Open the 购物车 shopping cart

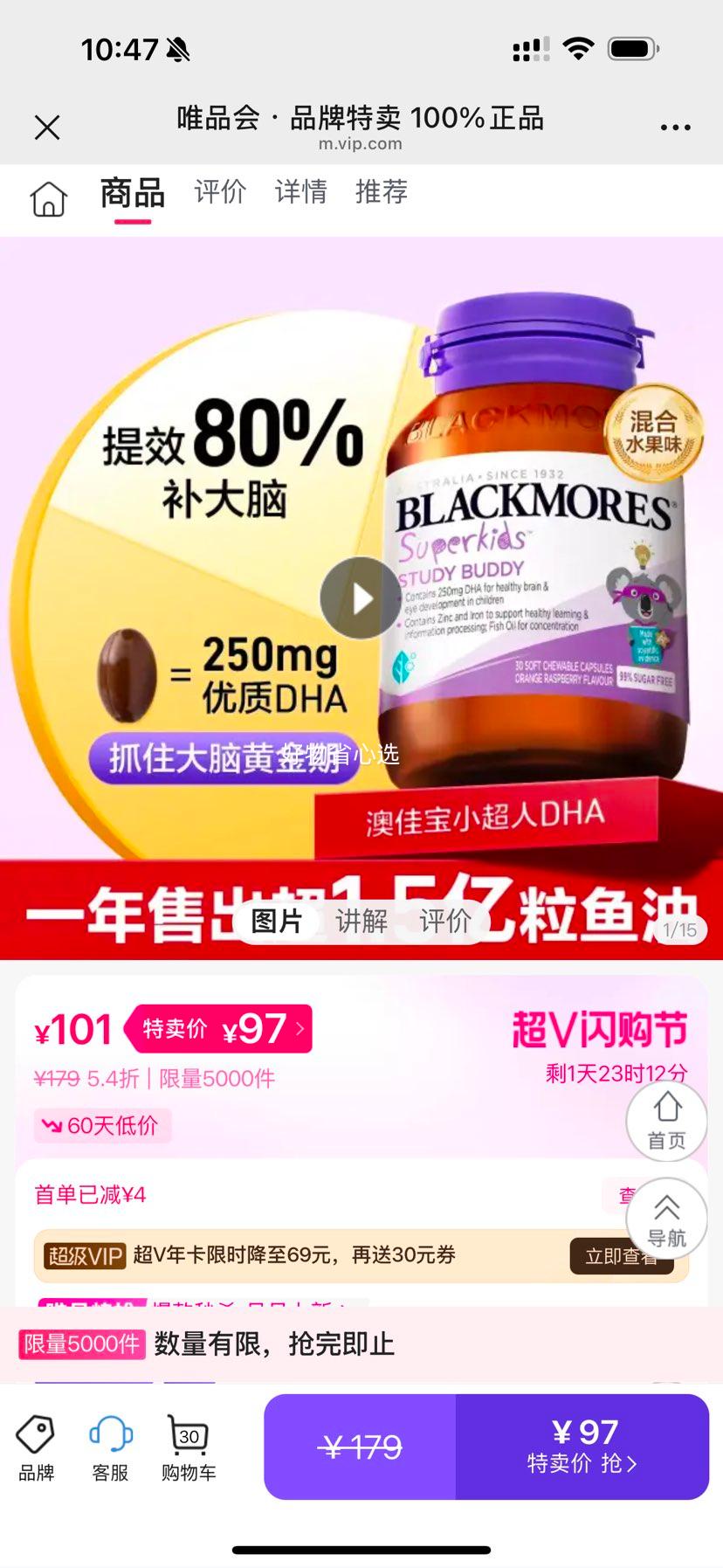189,1448
